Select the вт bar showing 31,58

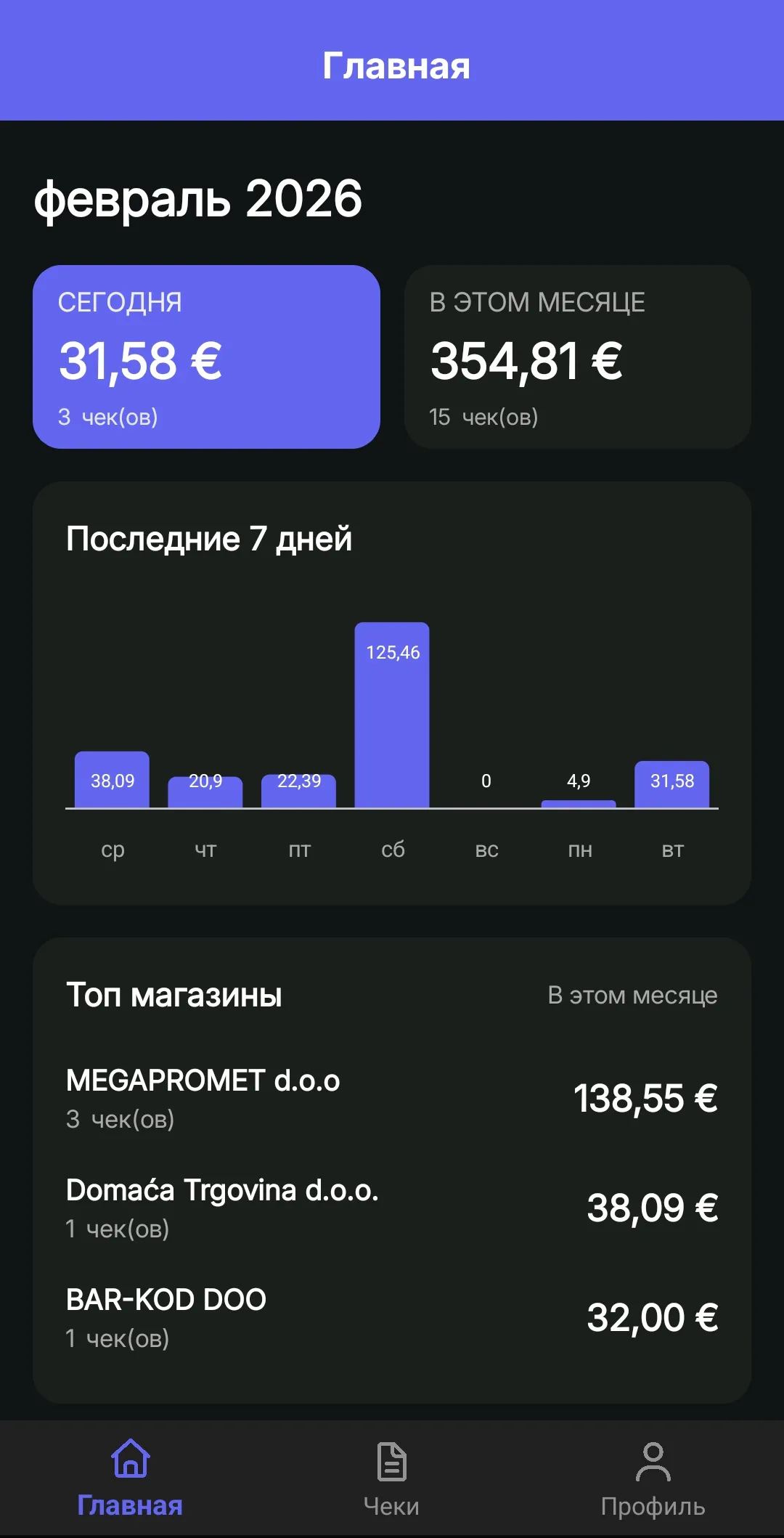671,783
